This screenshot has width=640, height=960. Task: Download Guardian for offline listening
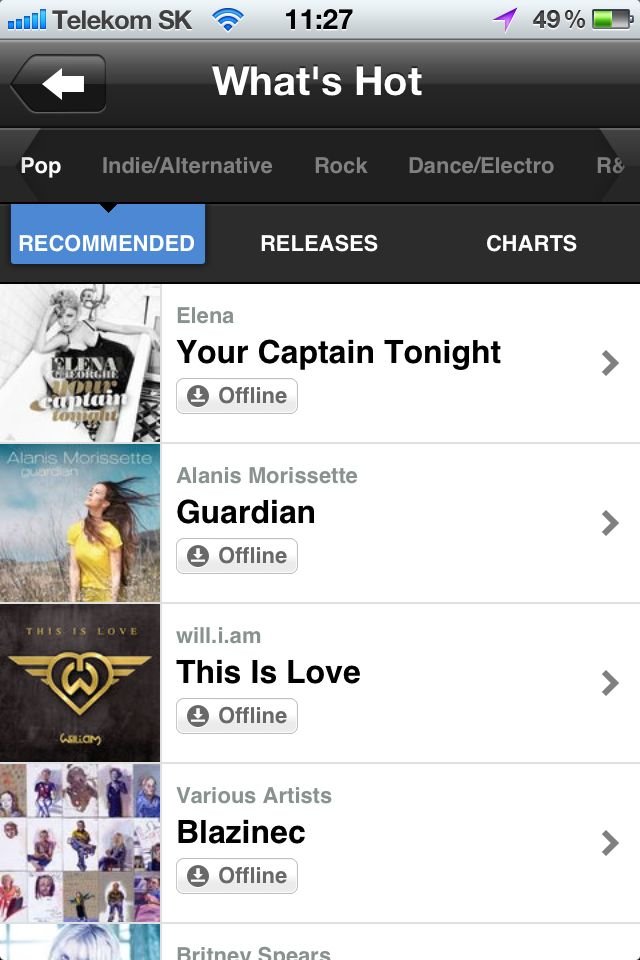237,556
